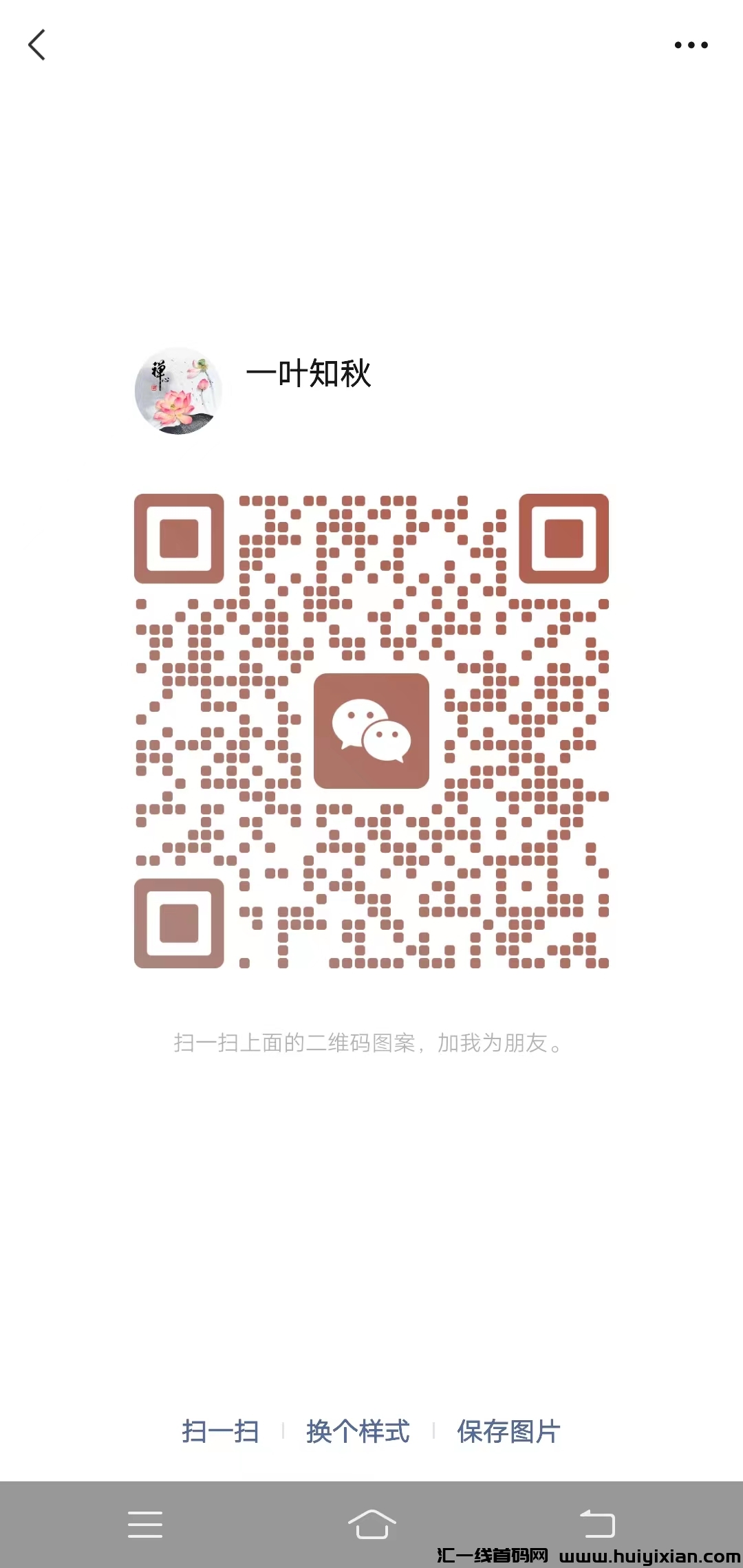
Task: Tap the system back button
Action: coord(597,1524)
